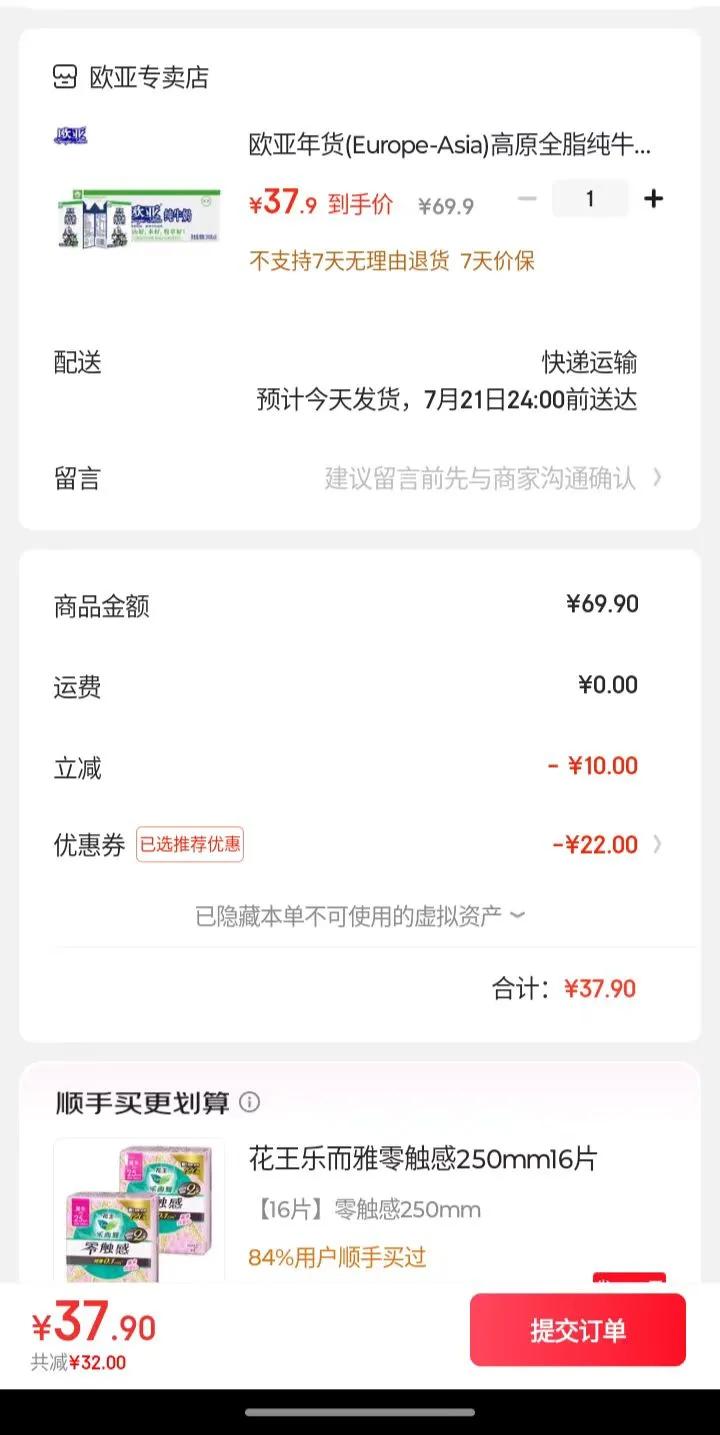Open info icon beside 顺手买更划算
This screenshot has width=720, height=1435.
pyautogui.click(x=250, y=1102)
